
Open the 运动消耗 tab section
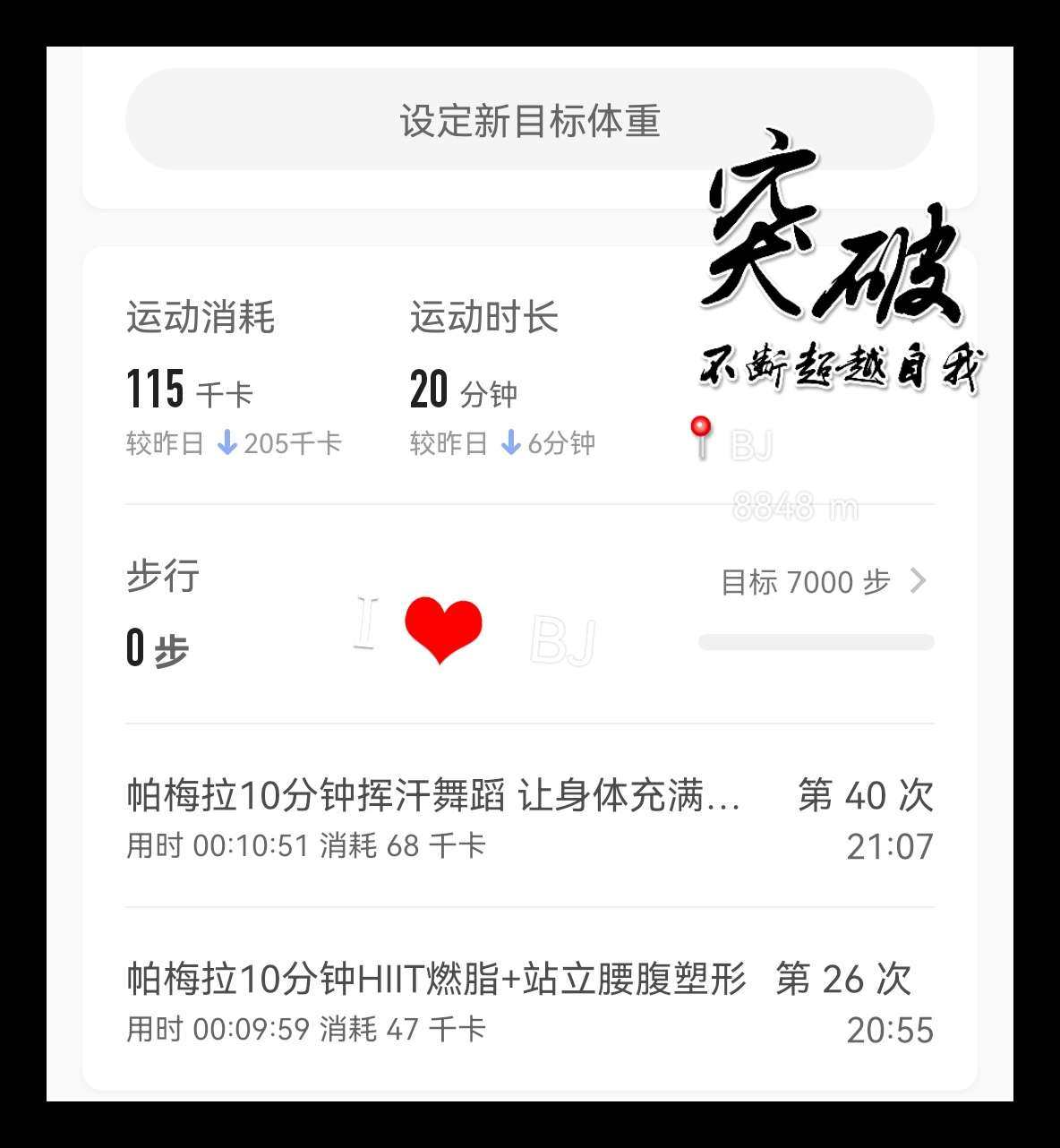click(x=201, y=315)
